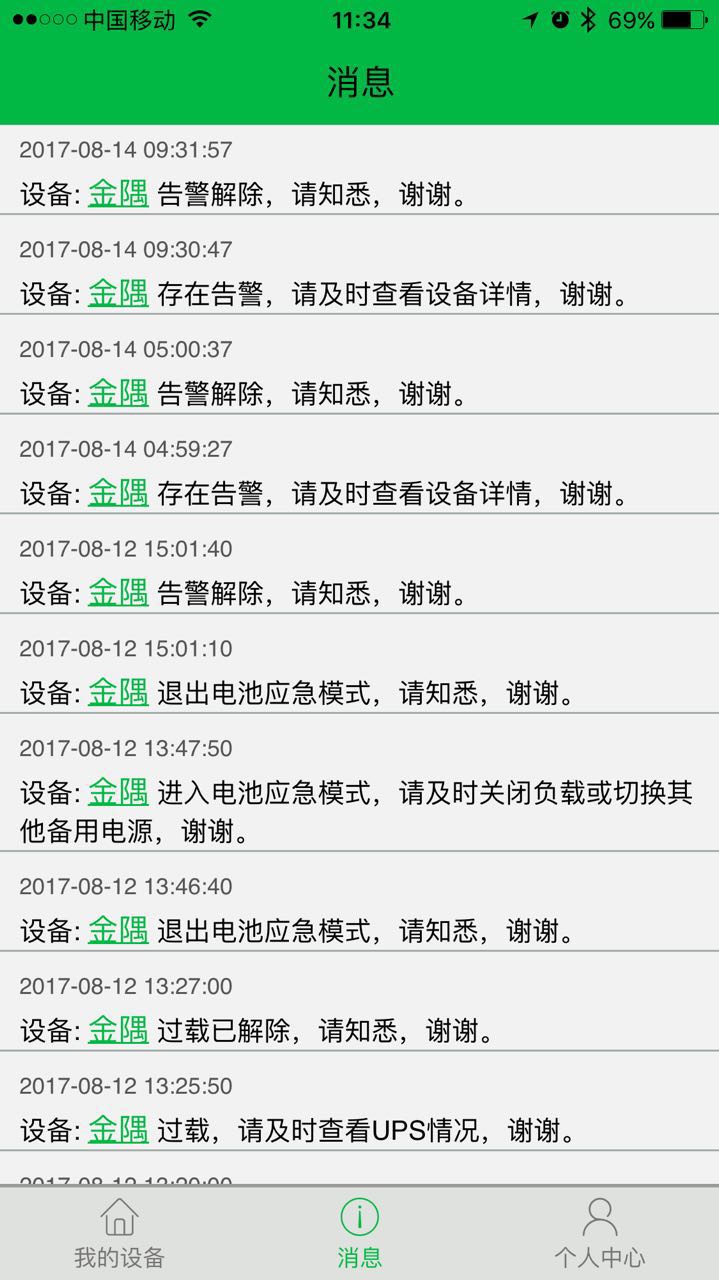
Task: Open 金隅 link in 13:27:00 overload cleared message
Action: click(x=118, y=1031)
